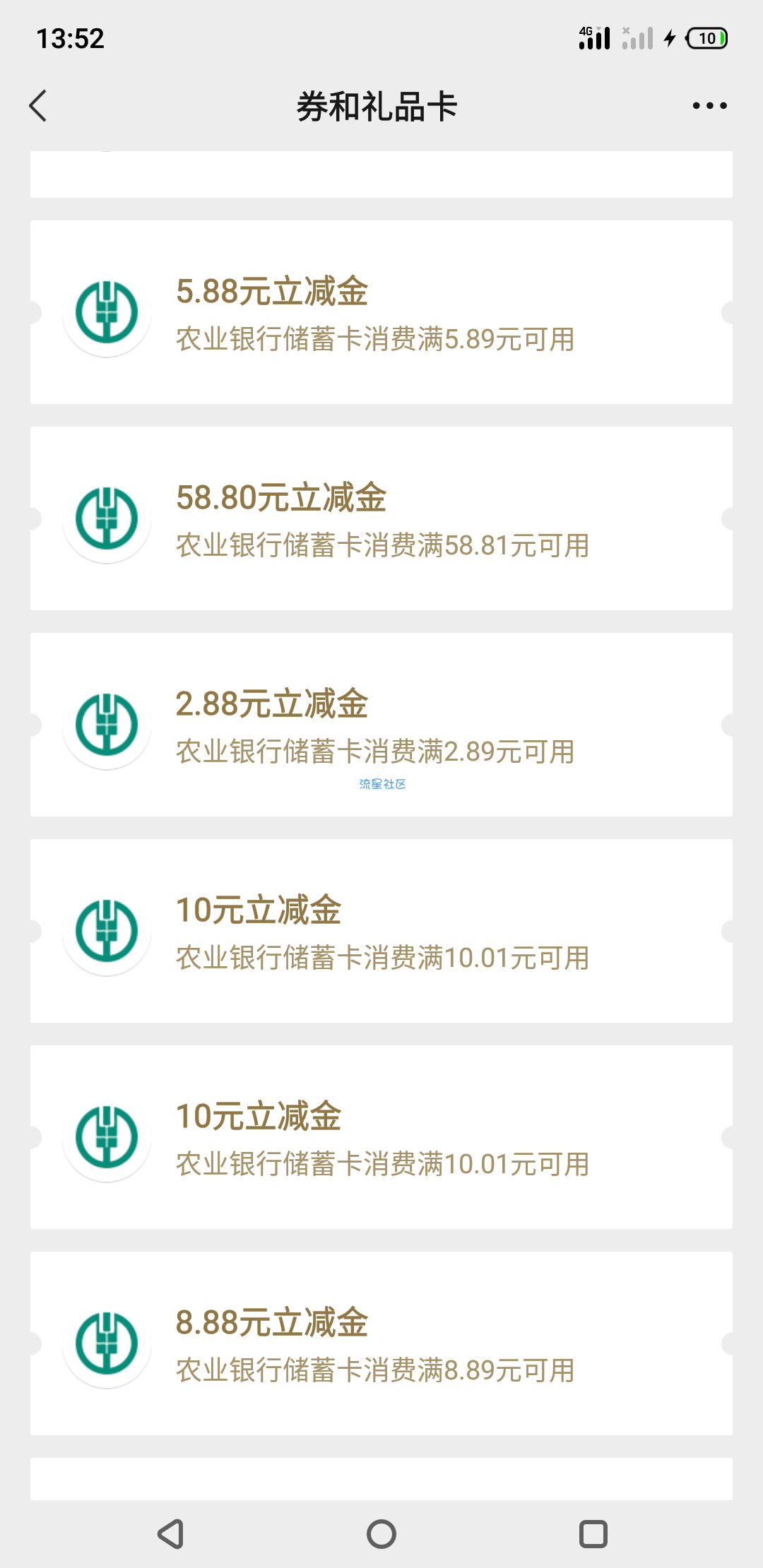The height and width of the screenshot is (1568, 763).
Task: Go back from the coupons page
Action: tap(38, 106)
